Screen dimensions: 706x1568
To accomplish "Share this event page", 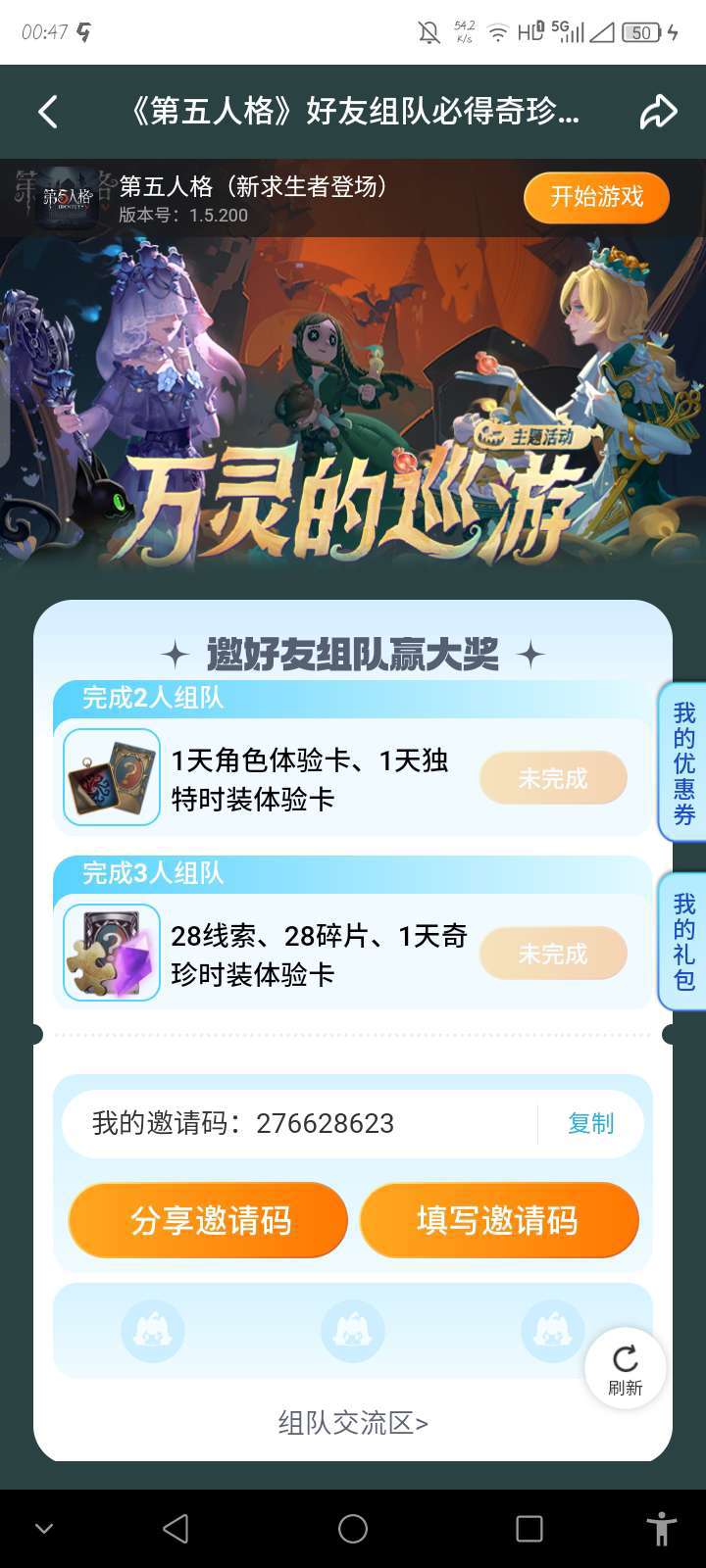I will [x=658, y=112].
